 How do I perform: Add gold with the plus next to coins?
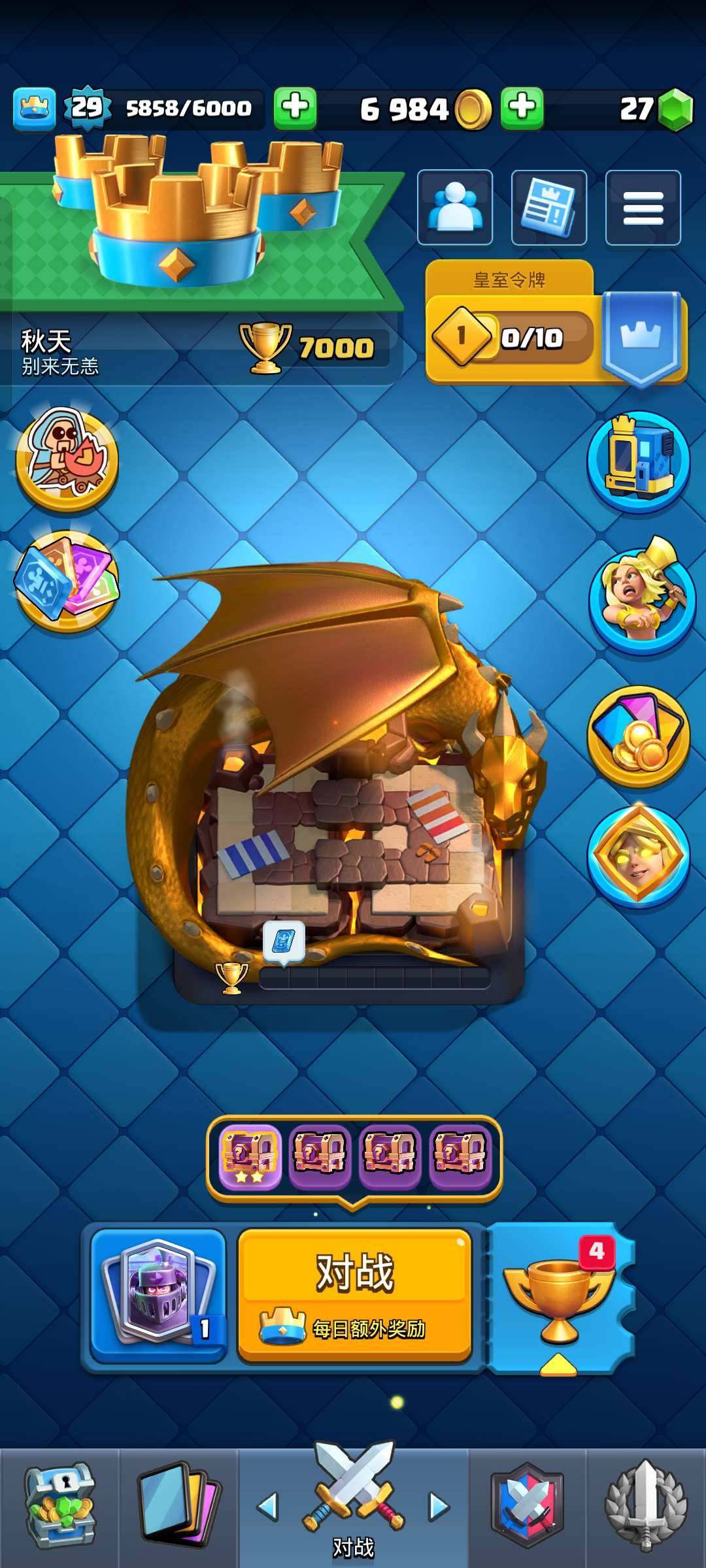point(522,108)
